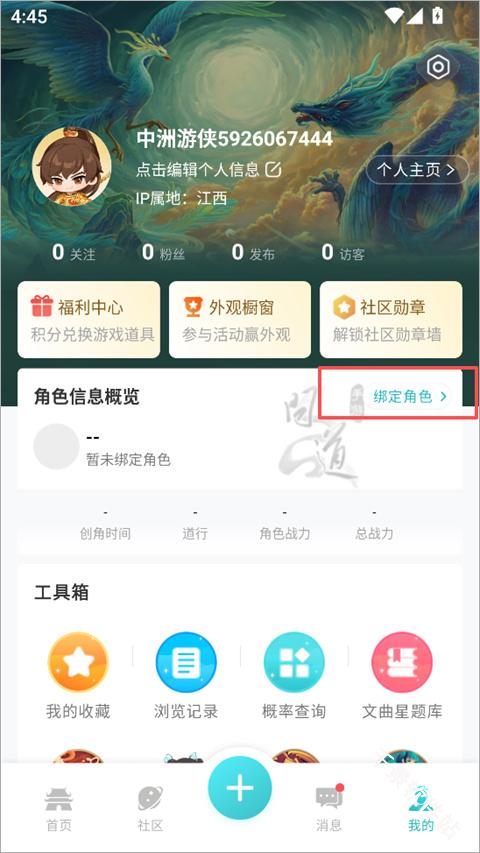The image size is (480, 853).
Task: Open the 福利中心 card
Action: point(89,320)
